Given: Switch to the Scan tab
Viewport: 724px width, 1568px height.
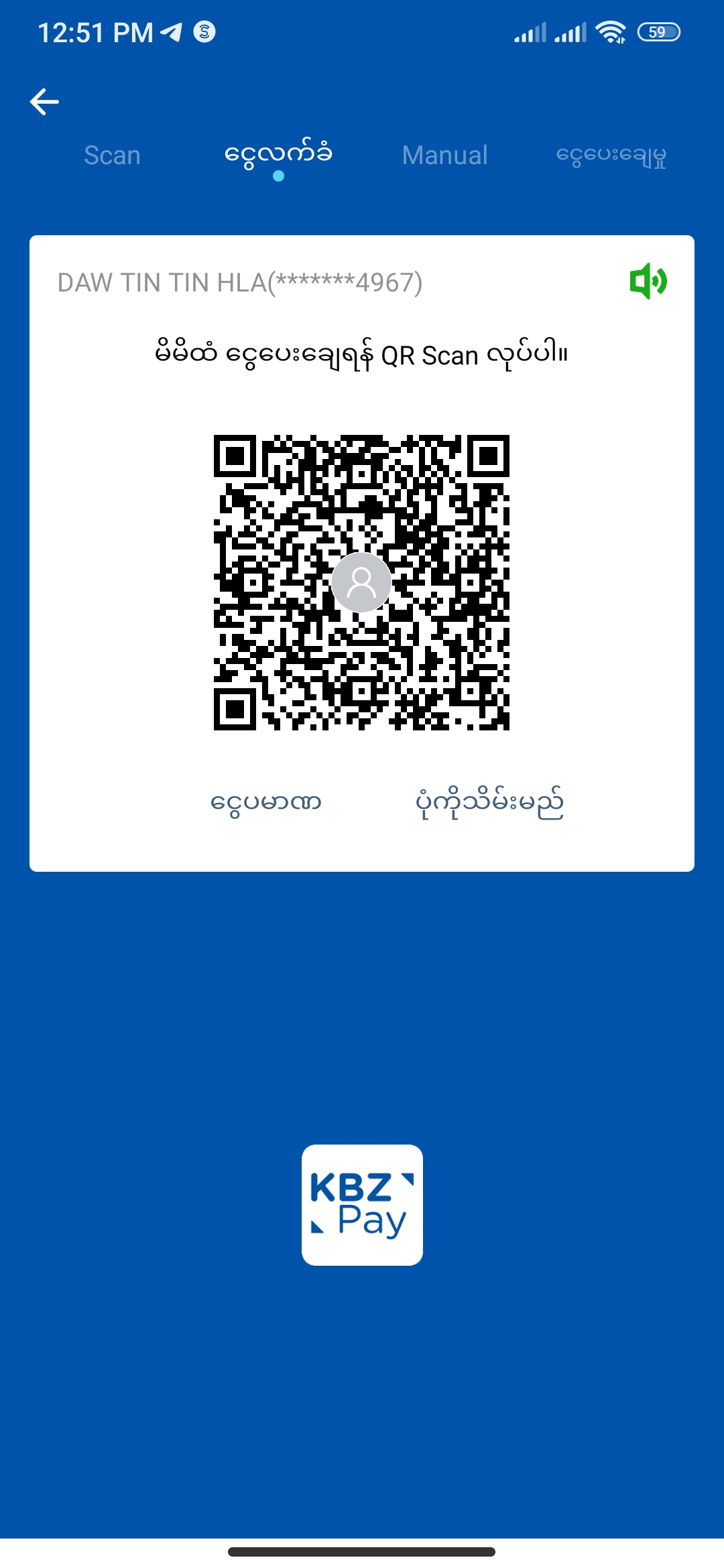Looking at the screenshot, I should tap(112, 155).
